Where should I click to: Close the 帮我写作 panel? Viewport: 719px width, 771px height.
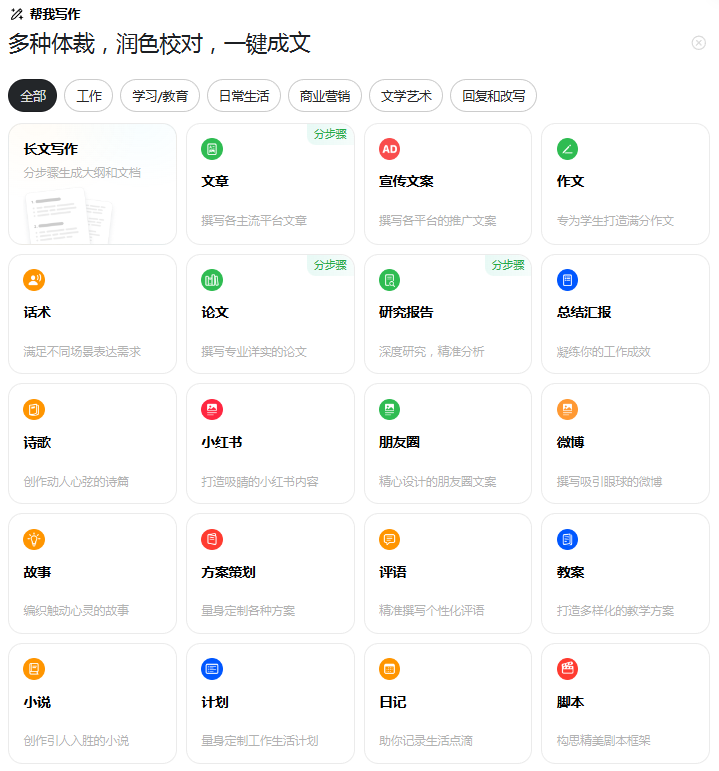click(698, 43)
